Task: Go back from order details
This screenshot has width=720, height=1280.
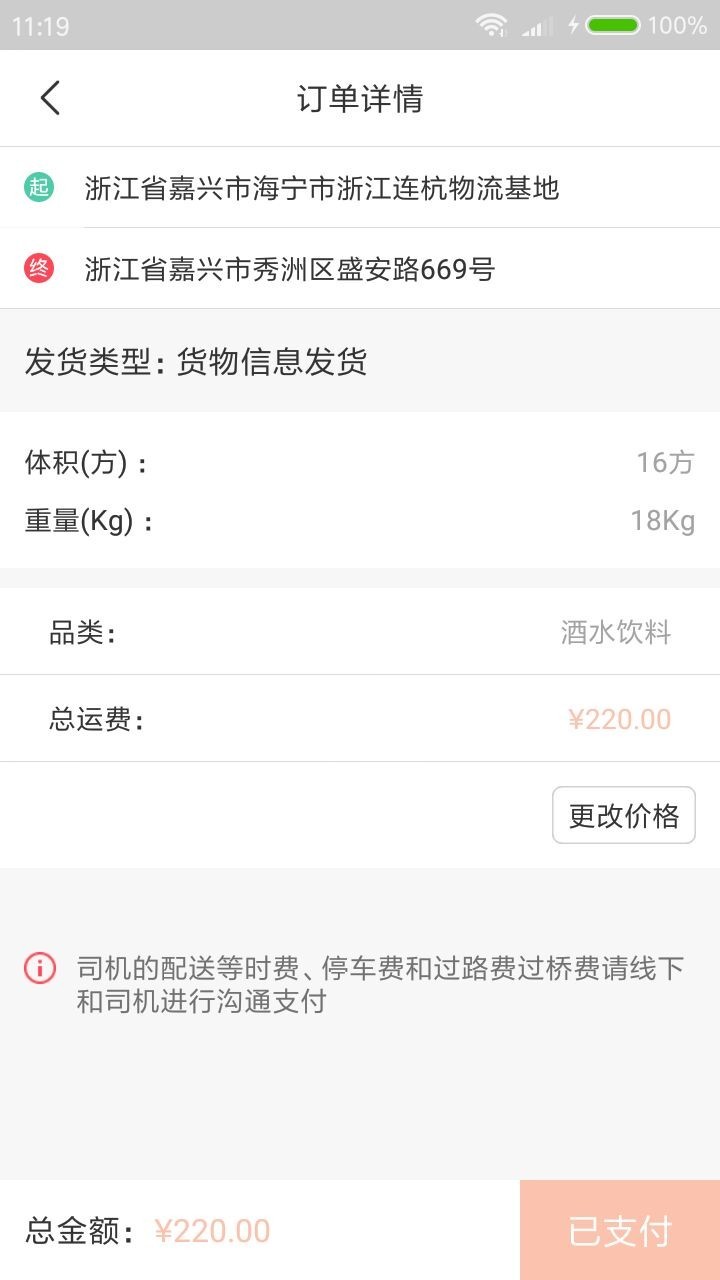Action: (x=50, y=98)
